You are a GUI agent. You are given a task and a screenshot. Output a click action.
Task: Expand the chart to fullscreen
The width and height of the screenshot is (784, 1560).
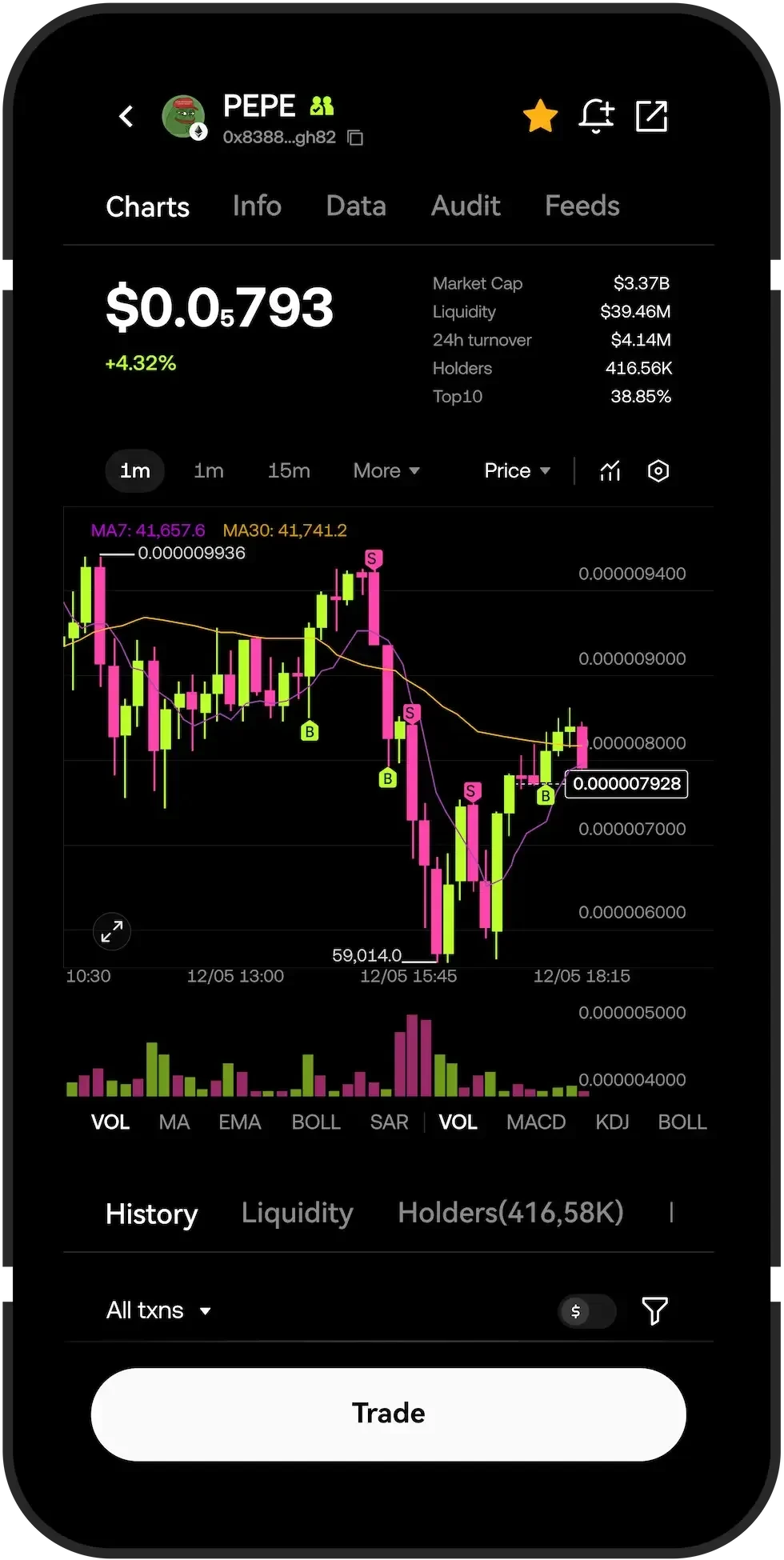click(111, 931)
